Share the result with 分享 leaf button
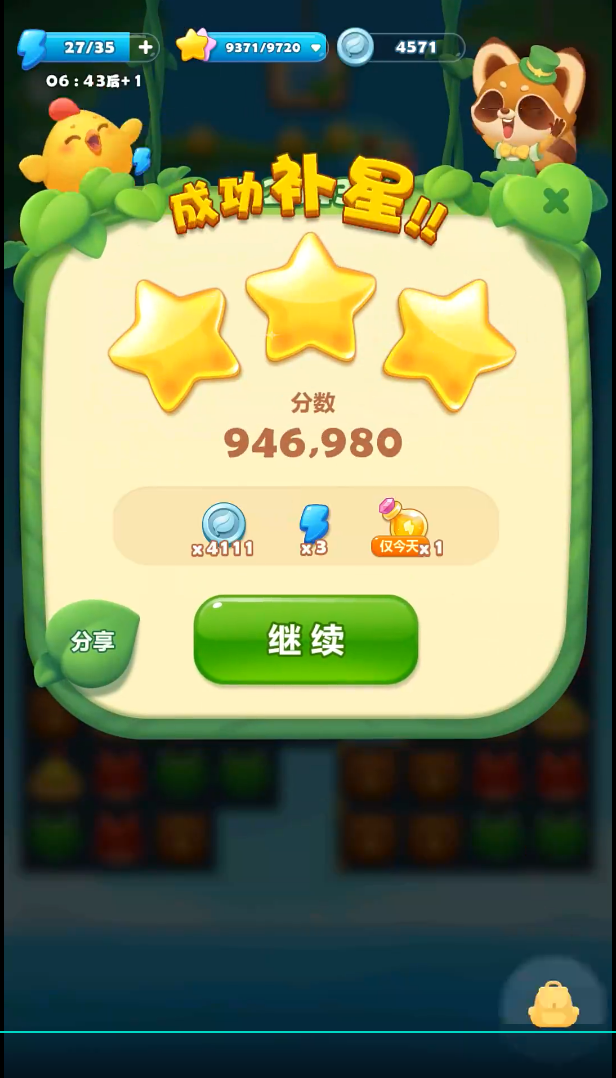 [92, 643]
